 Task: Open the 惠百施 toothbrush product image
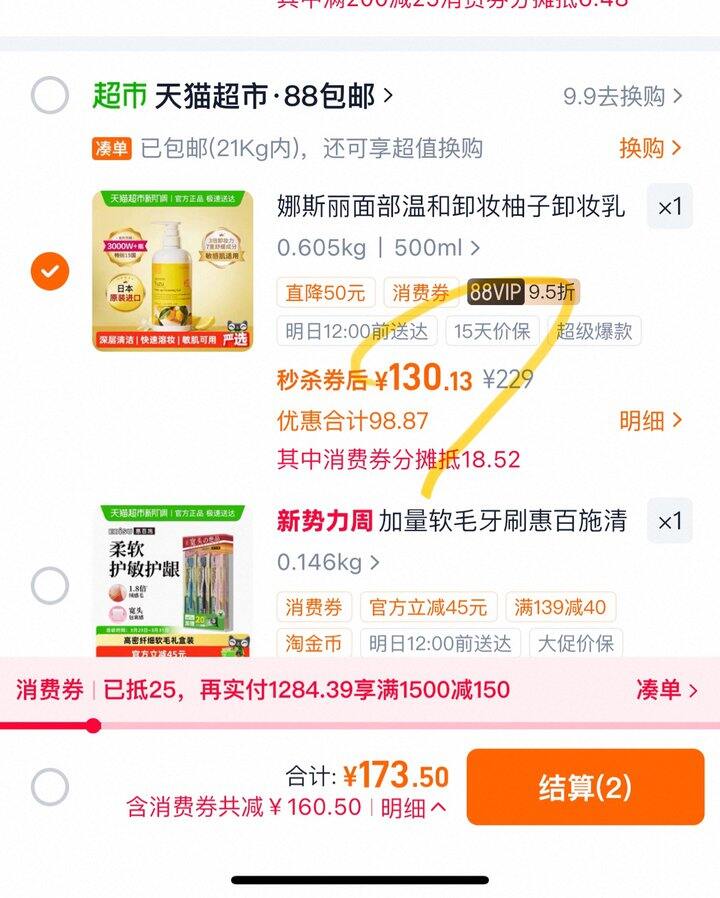click(172, 580)
